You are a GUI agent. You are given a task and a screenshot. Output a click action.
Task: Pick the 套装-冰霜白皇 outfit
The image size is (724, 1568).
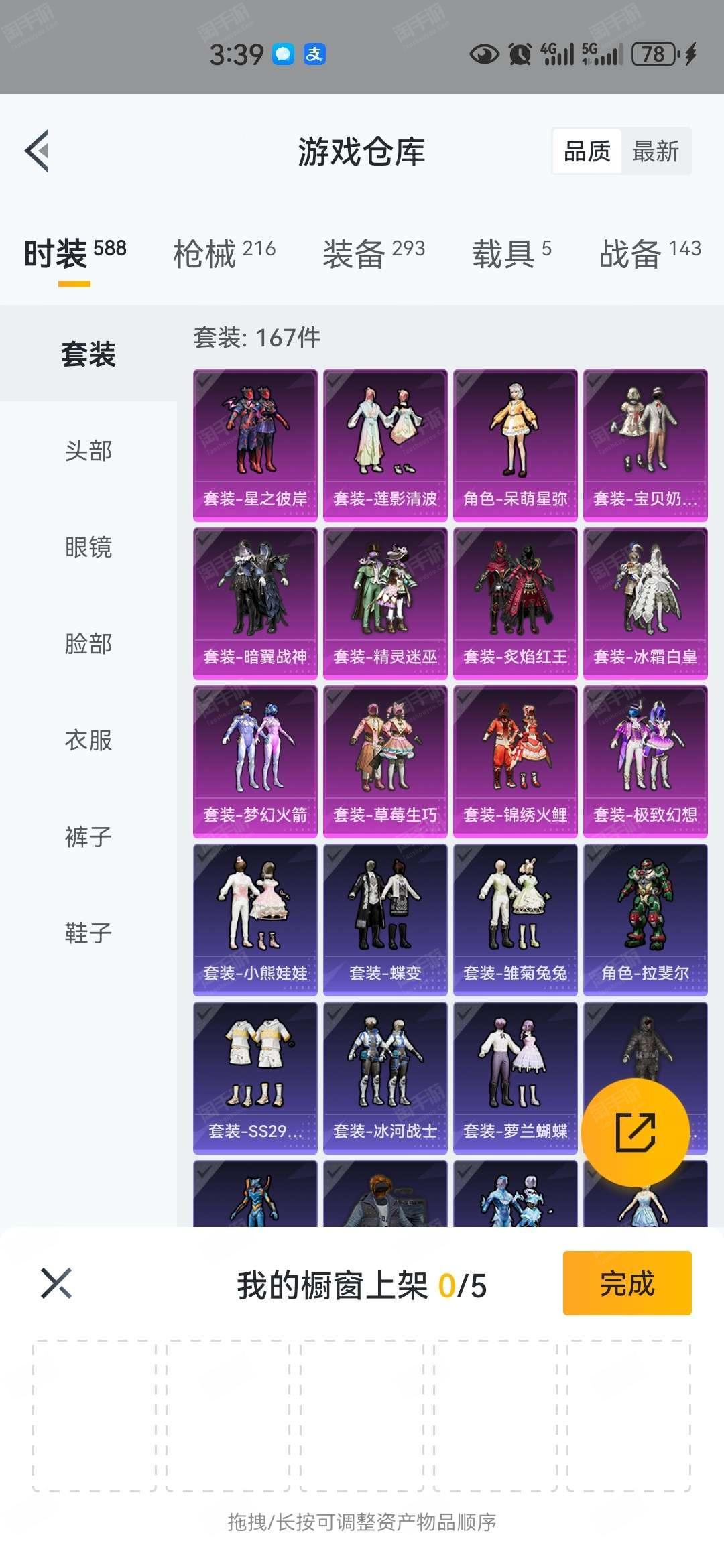tap(646, 603)
